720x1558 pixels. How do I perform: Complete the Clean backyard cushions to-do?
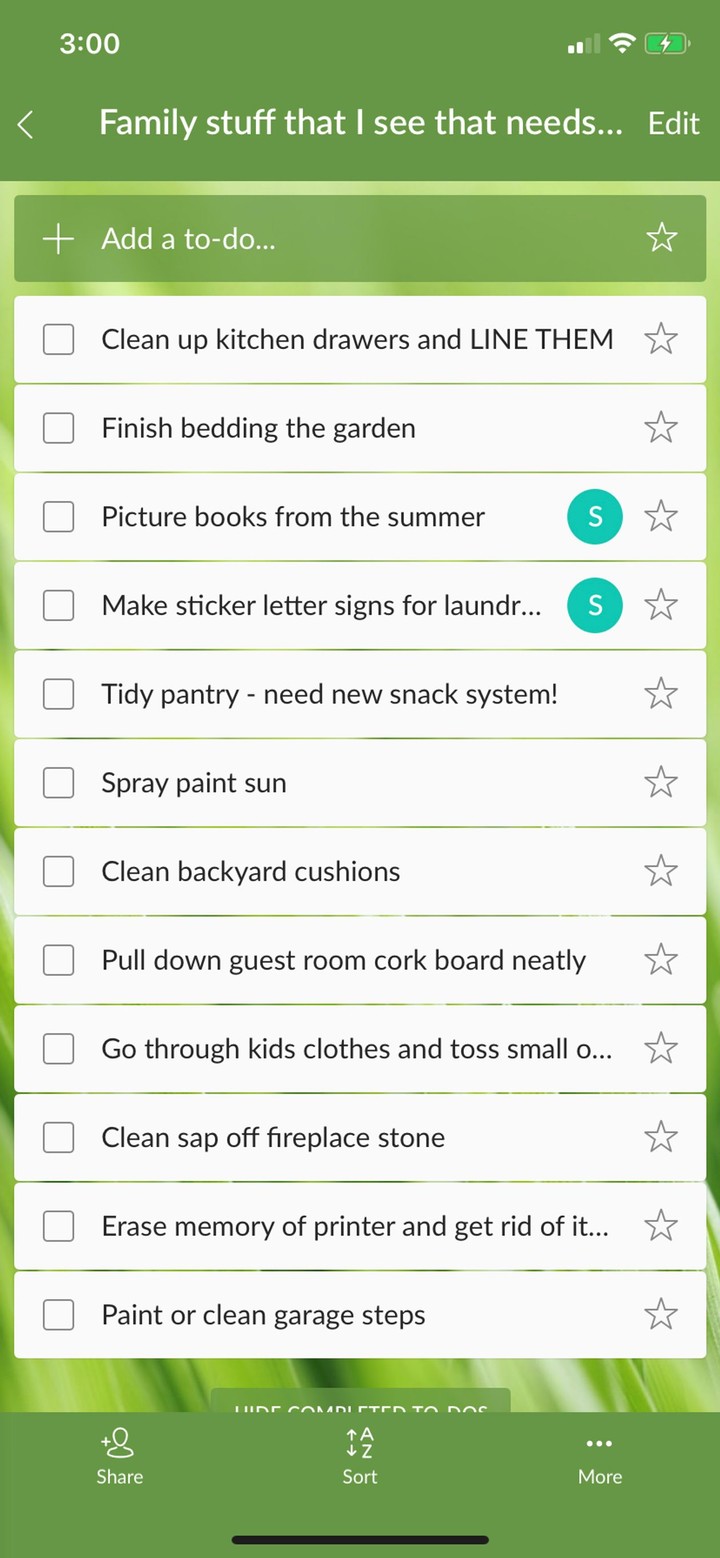(x=58, y=871)
